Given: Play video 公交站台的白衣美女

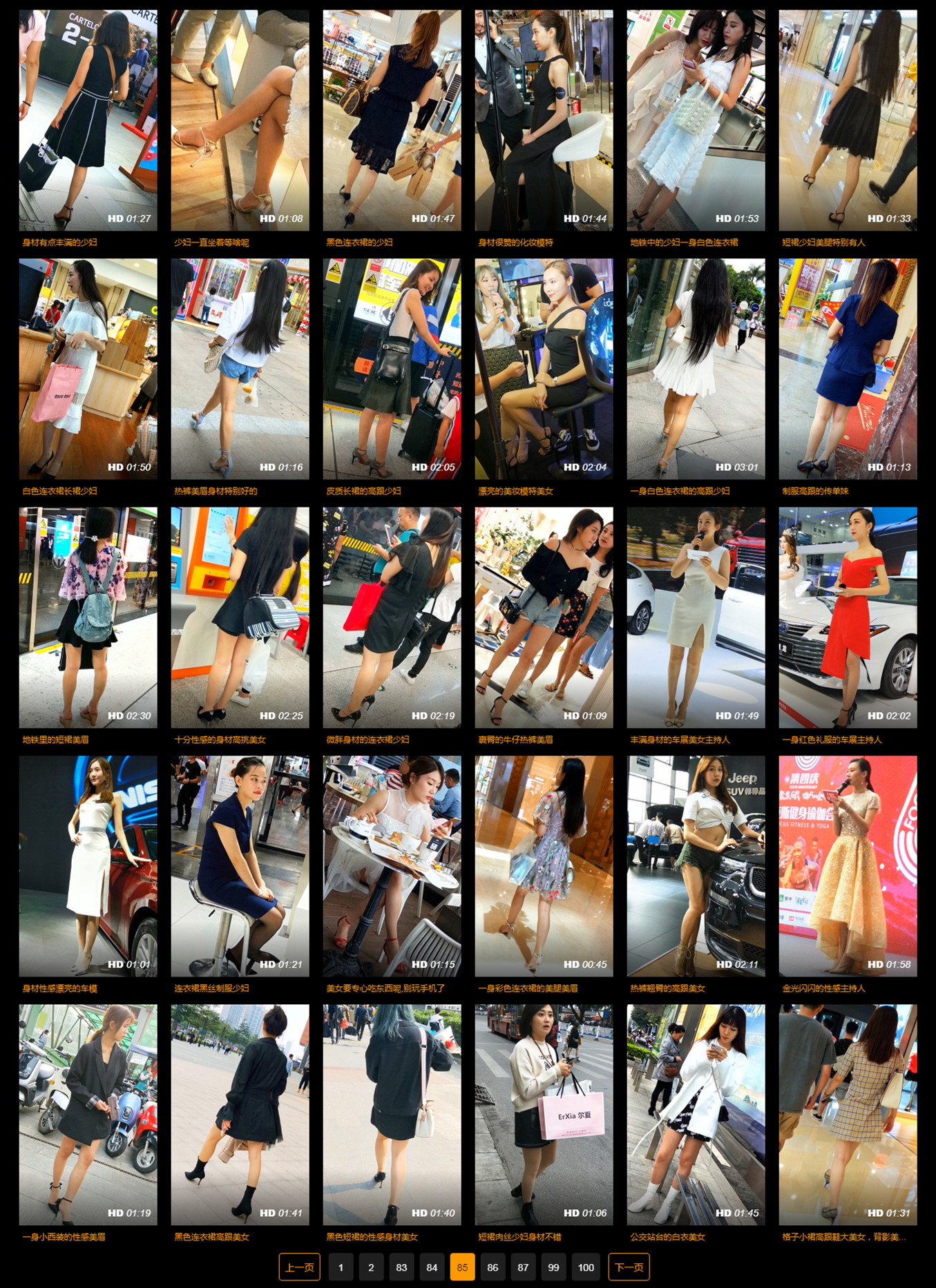Looking at the screenshot, I should click(x=696, y=1115).
